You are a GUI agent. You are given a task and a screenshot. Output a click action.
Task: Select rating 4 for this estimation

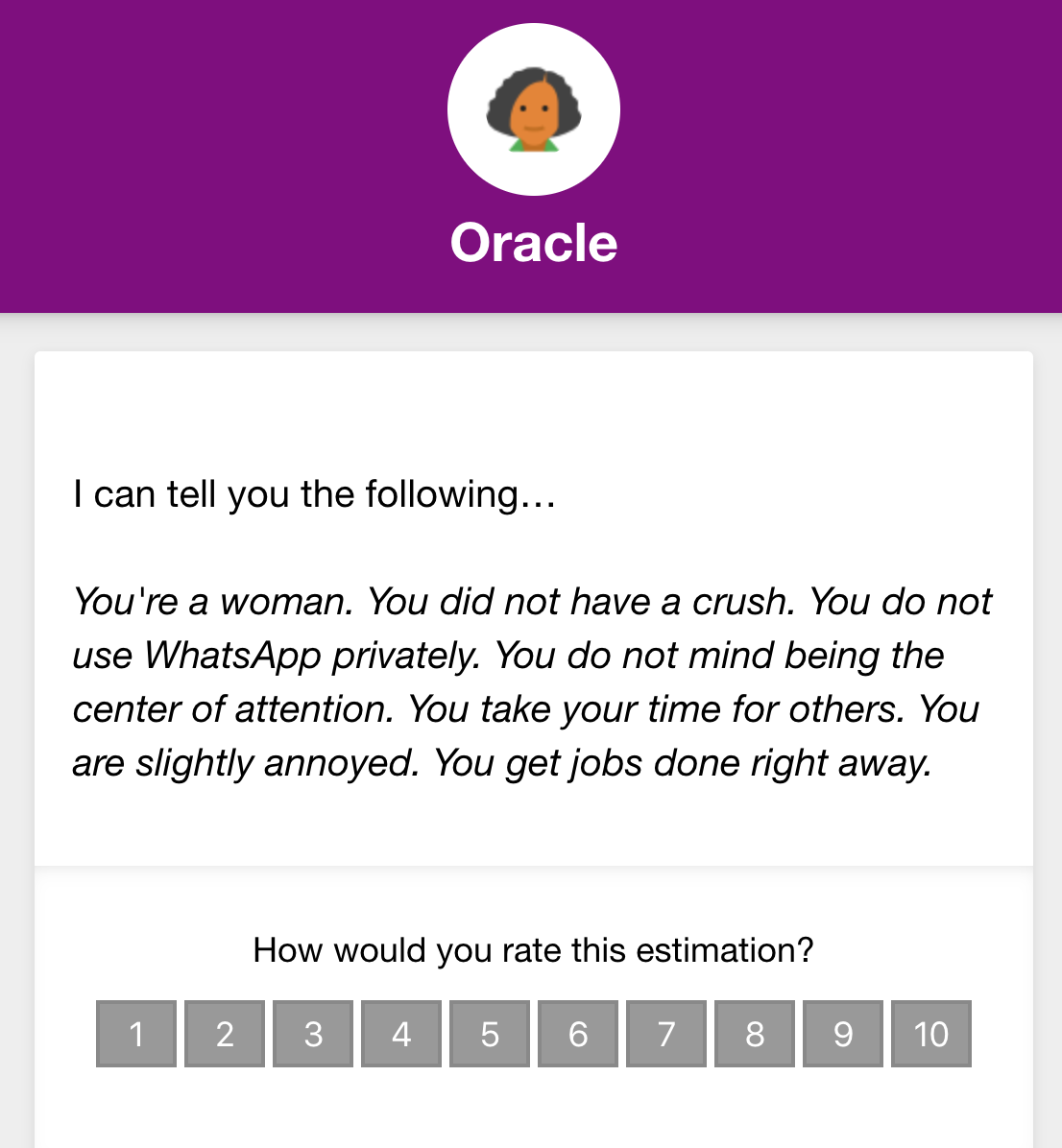[401, 1034]
